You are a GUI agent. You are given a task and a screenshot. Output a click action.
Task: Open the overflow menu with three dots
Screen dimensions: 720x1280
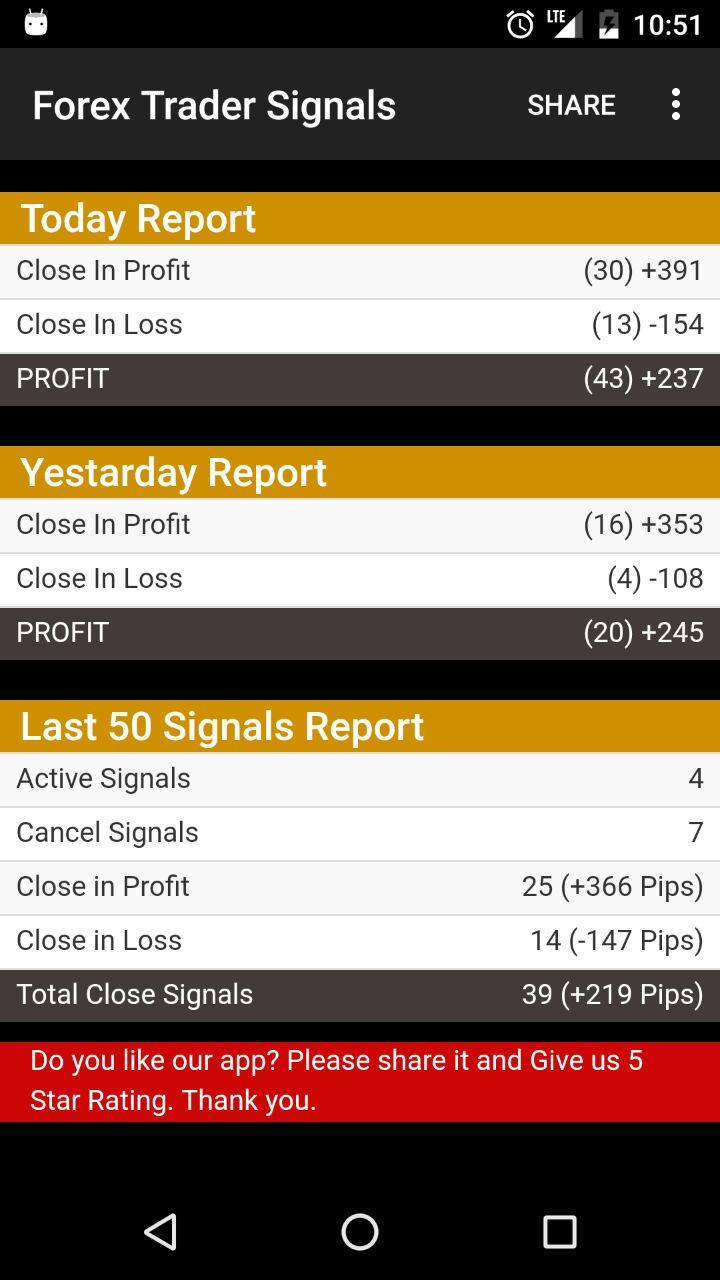676,104
